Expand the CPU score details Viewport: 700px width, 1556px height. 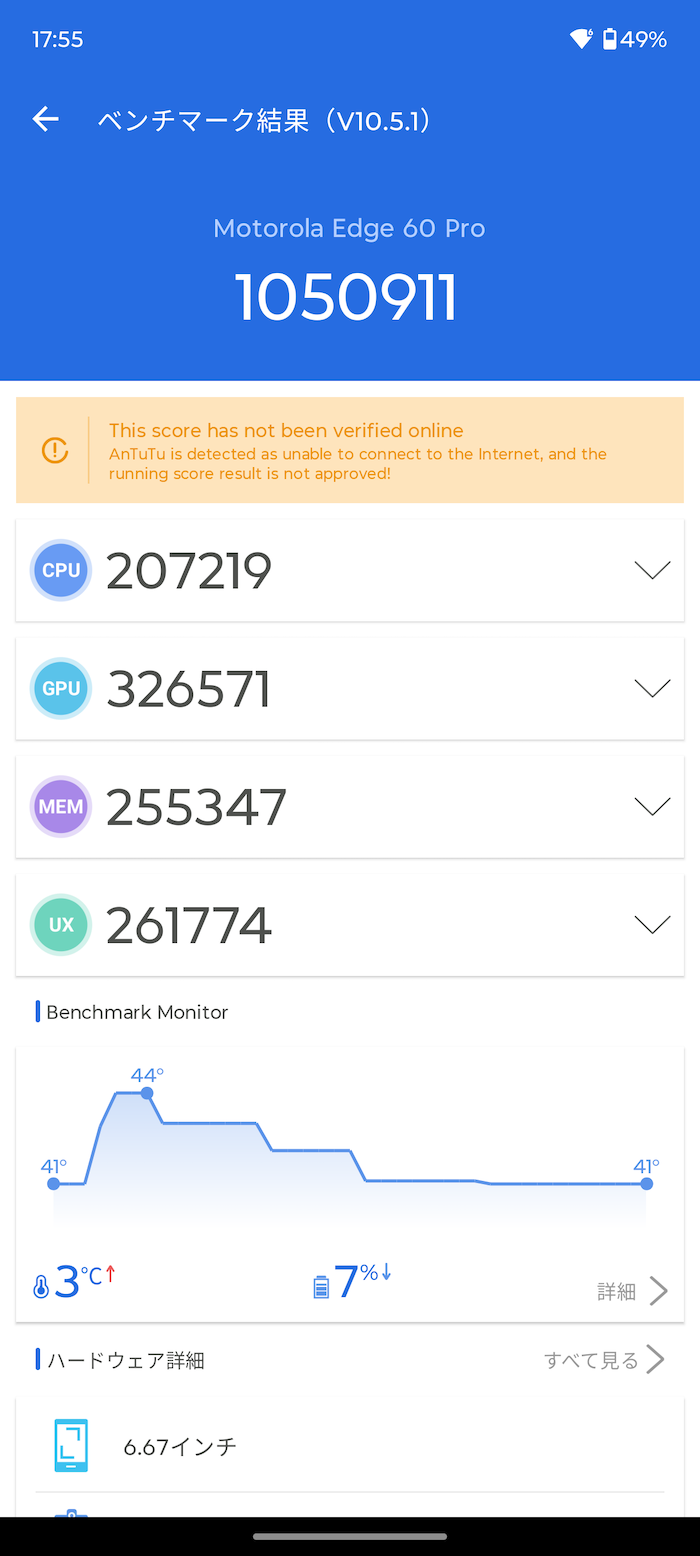(652, 570)
